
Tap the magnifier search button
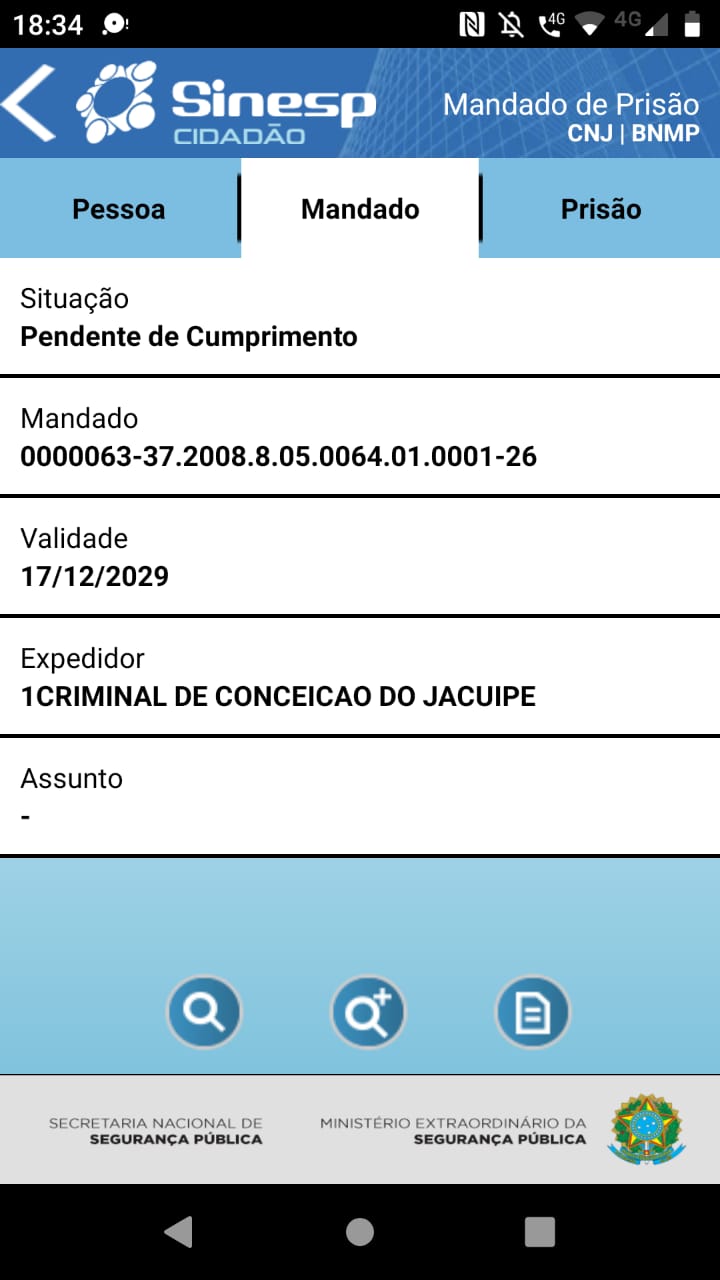pos(204,1012)
